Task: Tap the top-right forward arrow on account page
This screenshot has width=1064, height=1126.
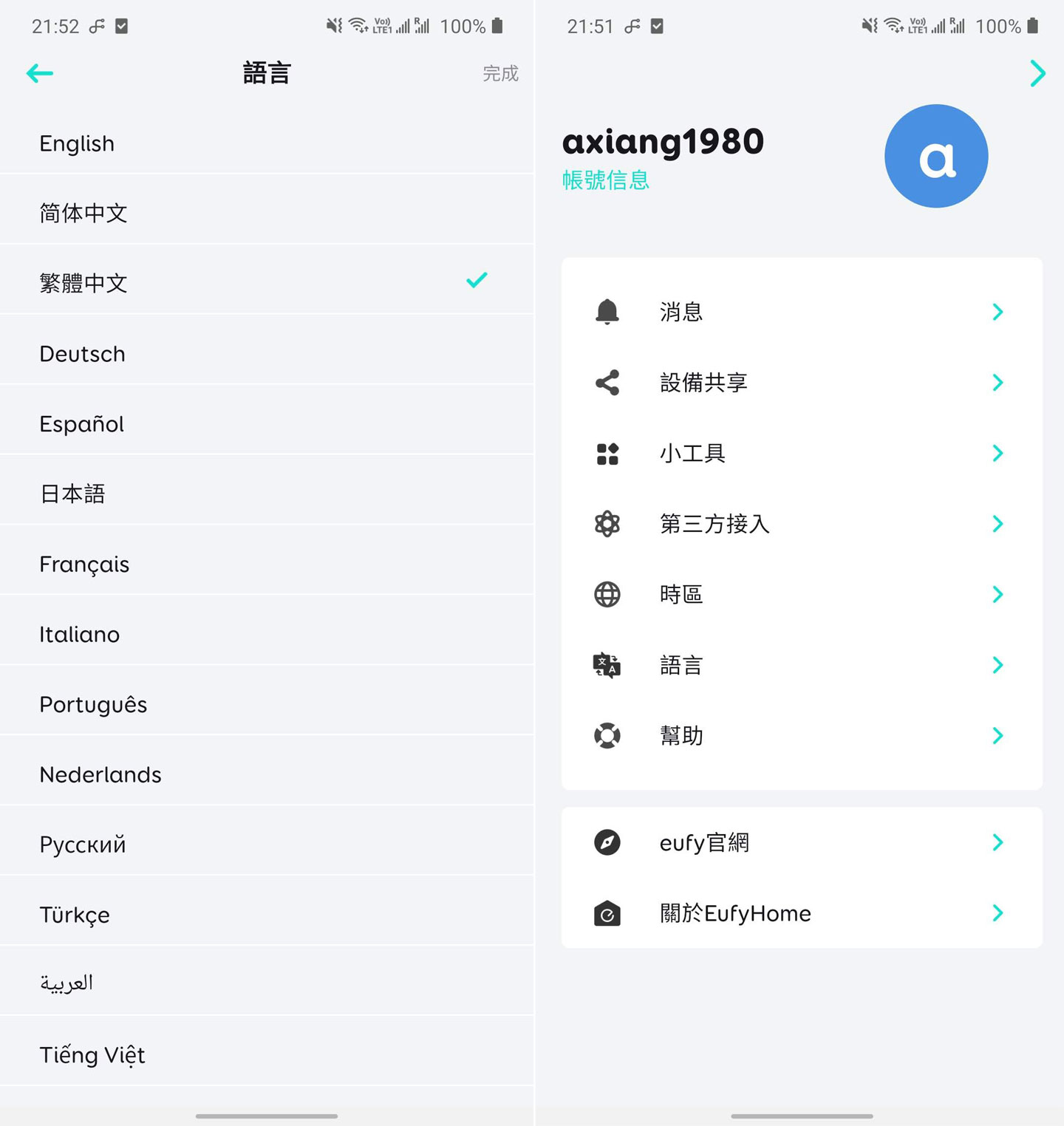Action: click(x=1038, y=73)
